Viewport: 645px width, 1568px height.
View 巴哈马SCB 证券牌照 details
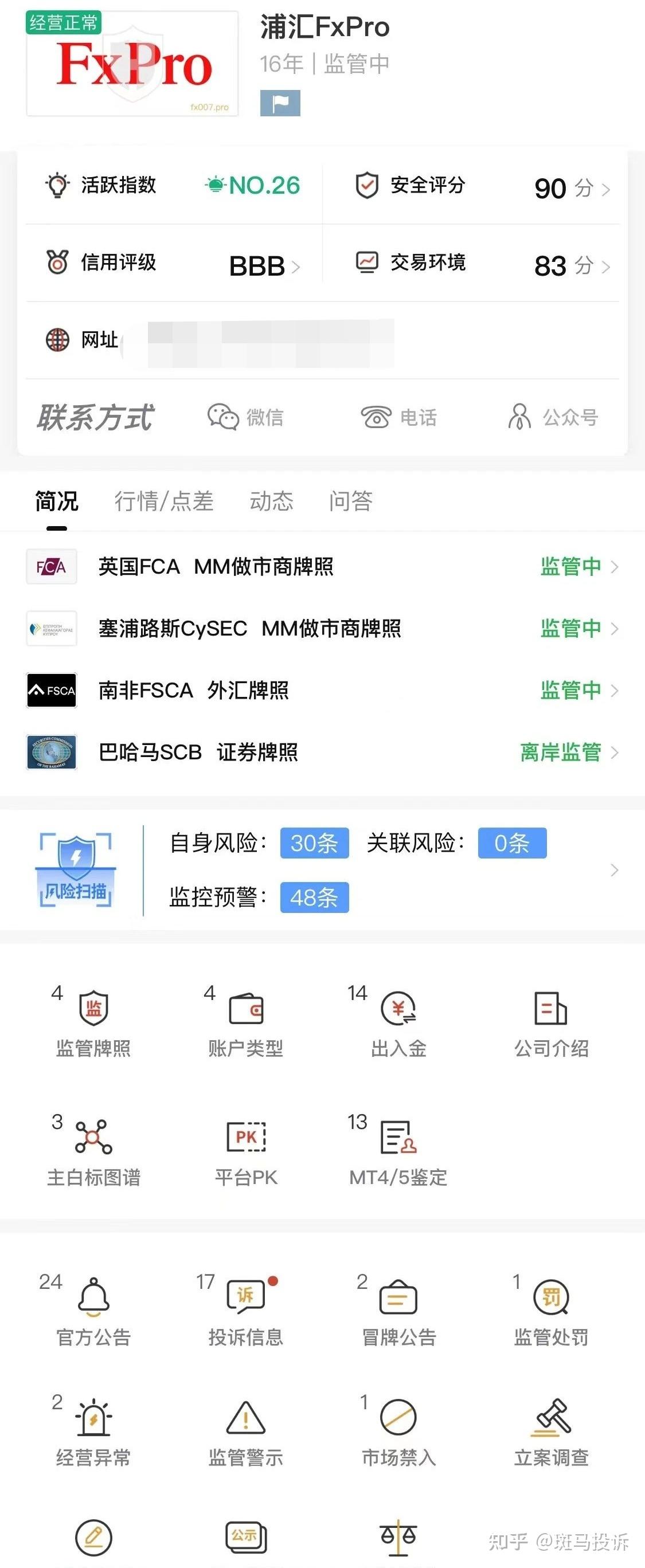click(322, 752)
